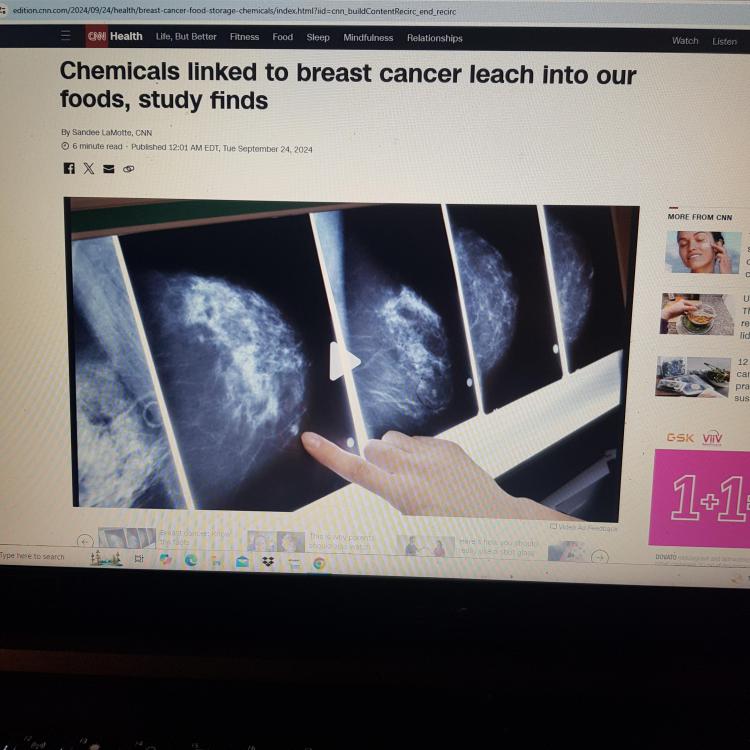750x750 pixels.
Task: Play the mammogram video
Action: (x=344, y=362)
